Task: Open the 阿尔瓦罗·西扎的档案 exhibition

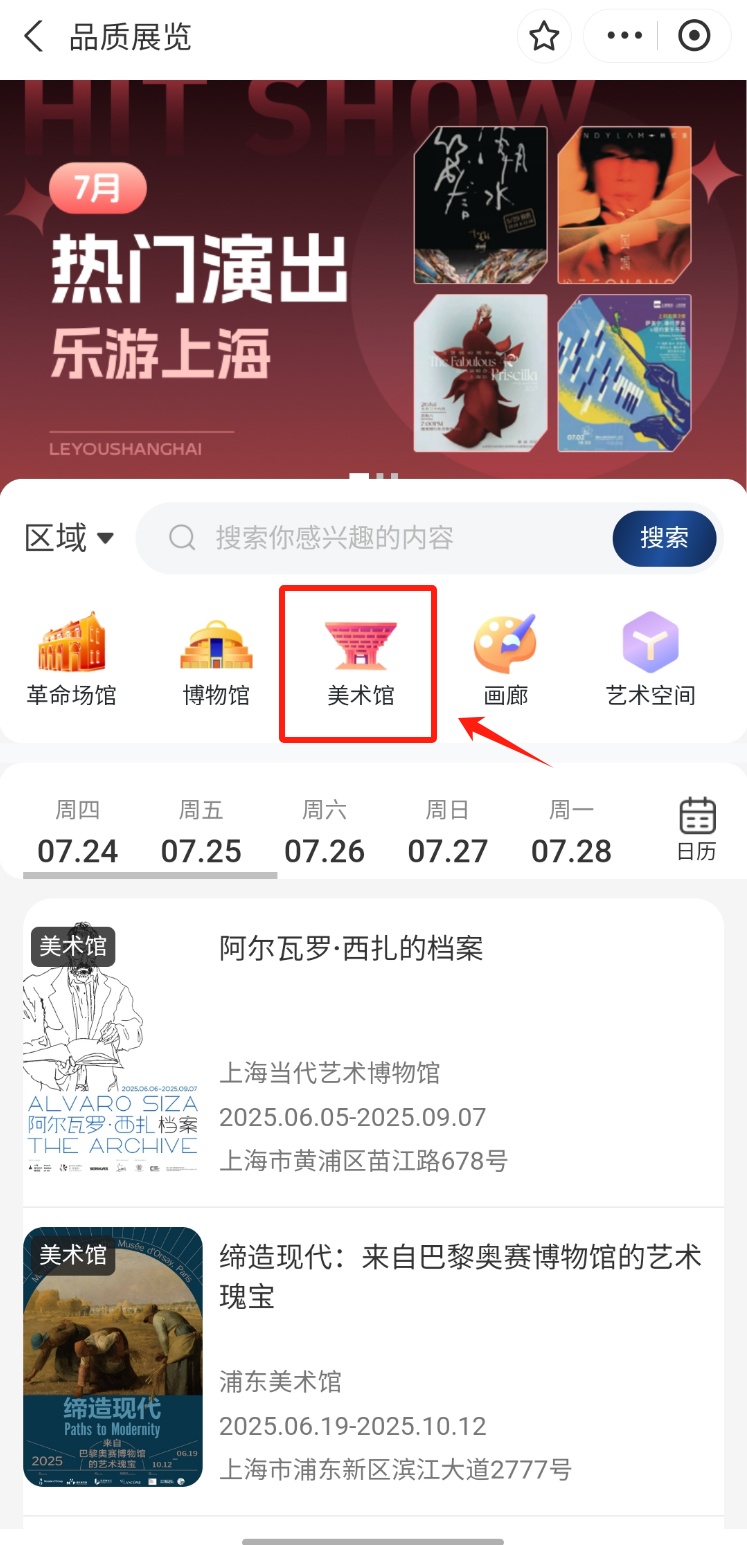Action: coord(373,1052)
